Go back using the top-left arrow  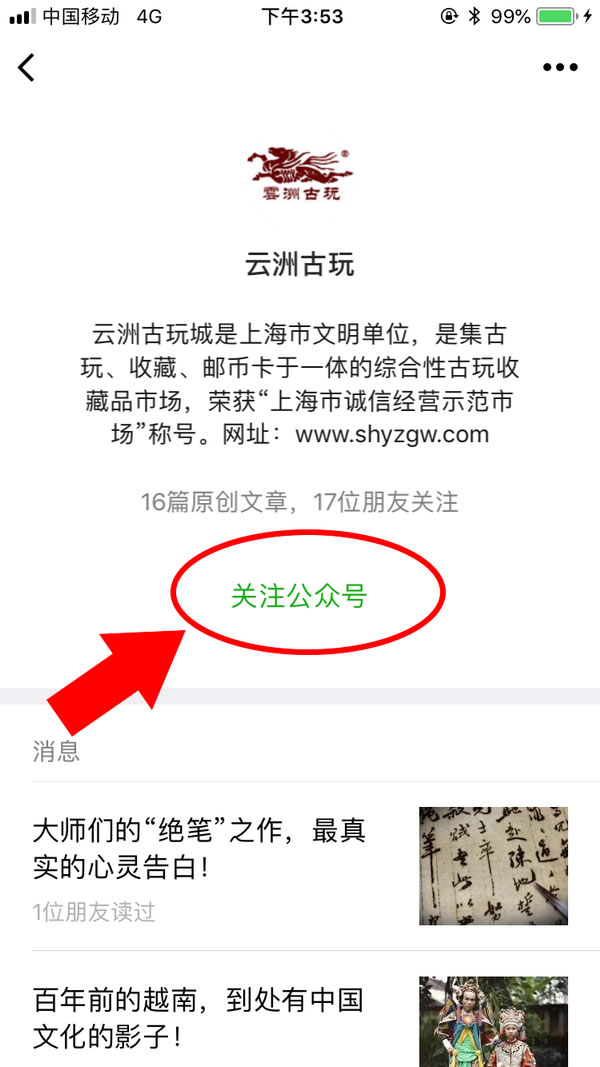coord(27,67)
